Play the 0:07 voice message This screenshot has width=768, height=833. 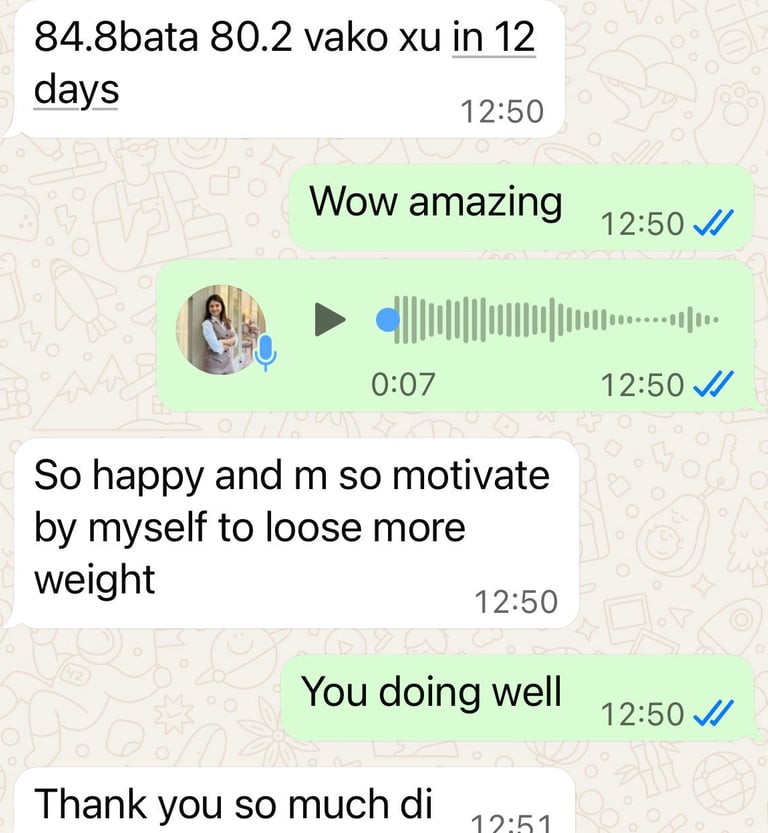pyautogui.click(x=330, y=320)
